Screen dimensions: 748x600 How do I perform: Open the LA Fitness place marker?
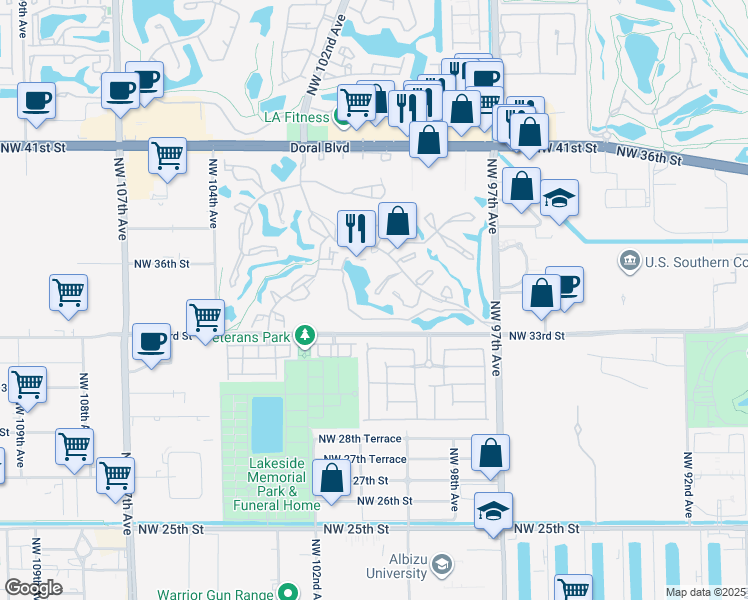342,119
